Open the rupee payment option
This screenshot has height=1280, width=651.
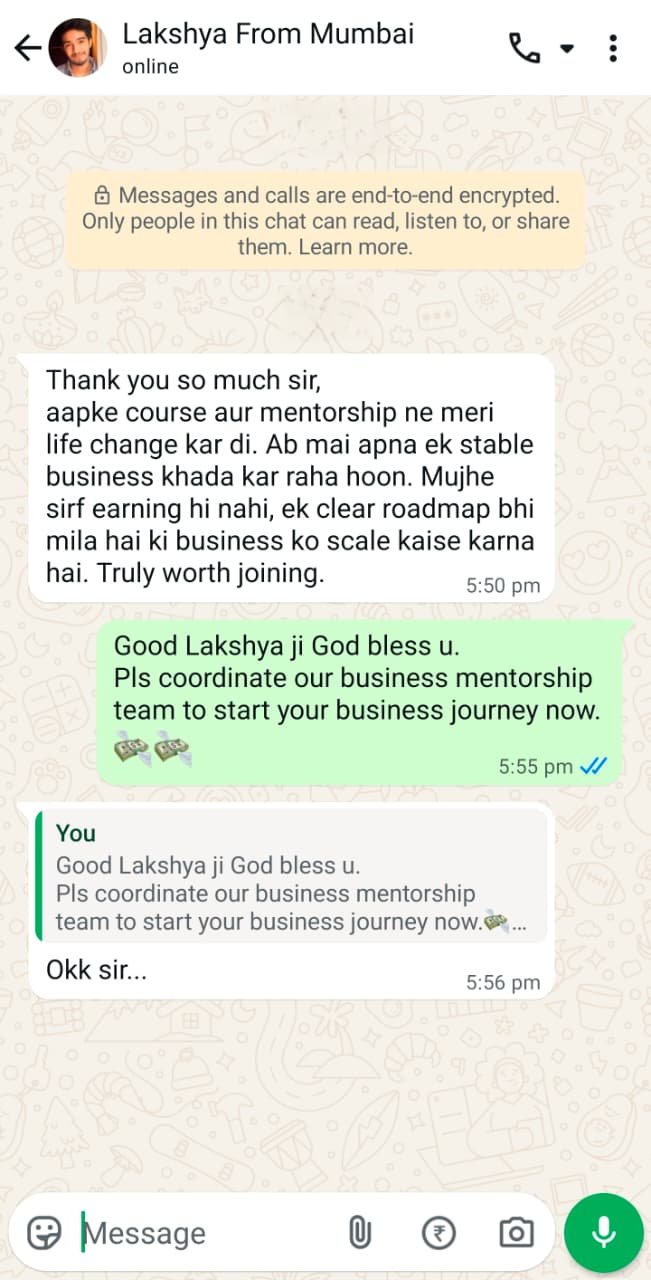438,1233
